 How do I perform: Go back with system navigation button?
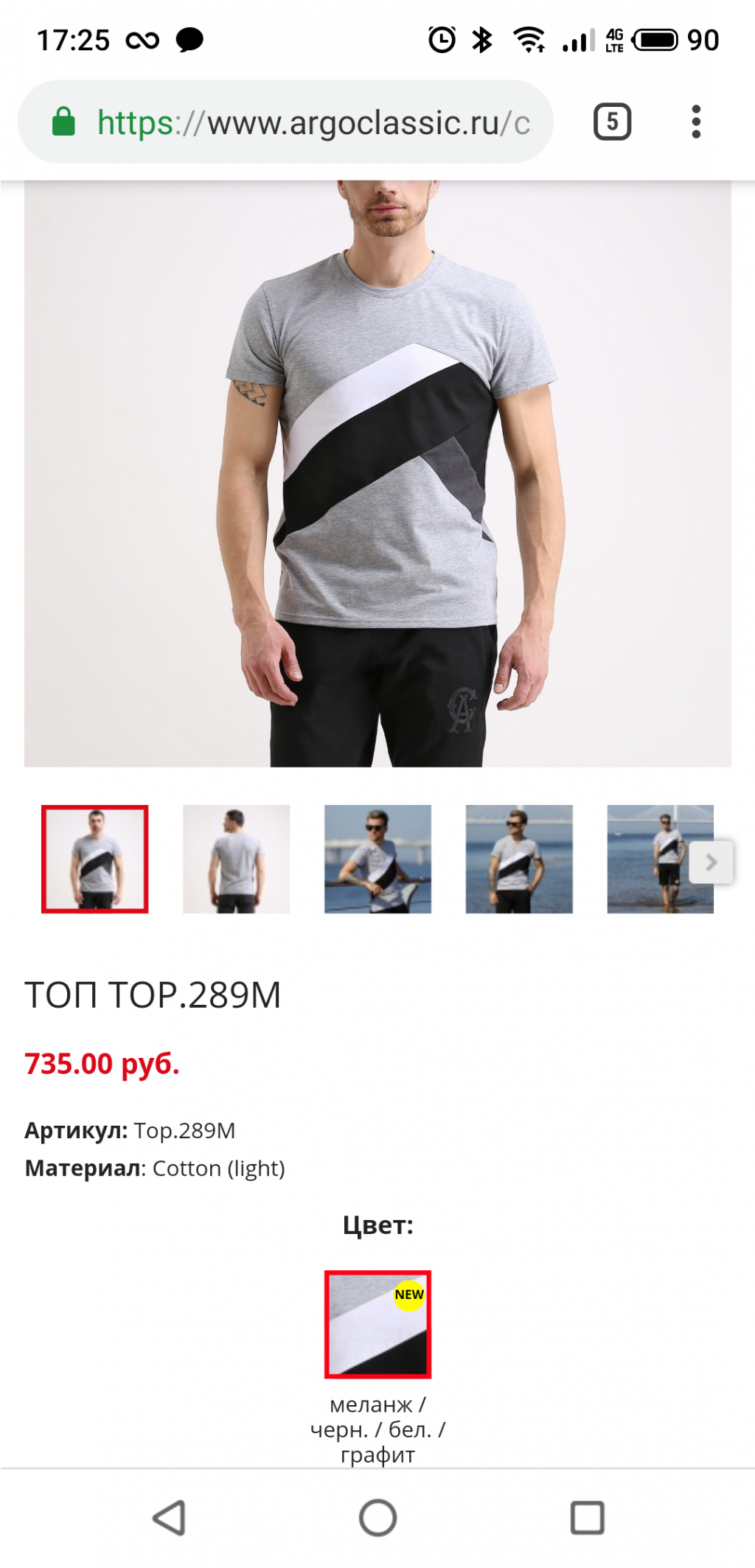pos(169,1518)
